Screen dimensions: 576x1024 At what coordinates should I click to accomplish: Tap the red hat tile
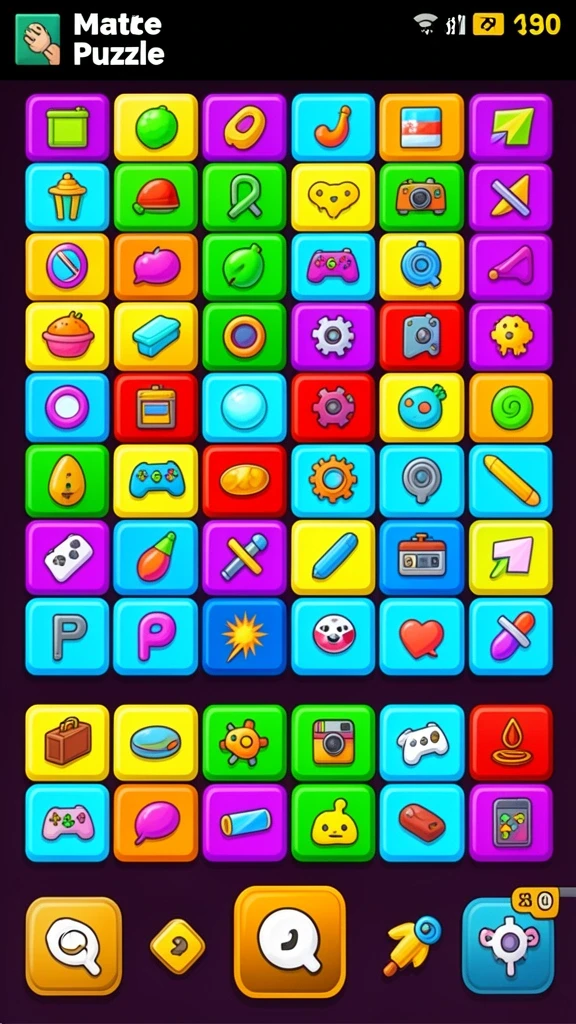(x=155, y=197)
